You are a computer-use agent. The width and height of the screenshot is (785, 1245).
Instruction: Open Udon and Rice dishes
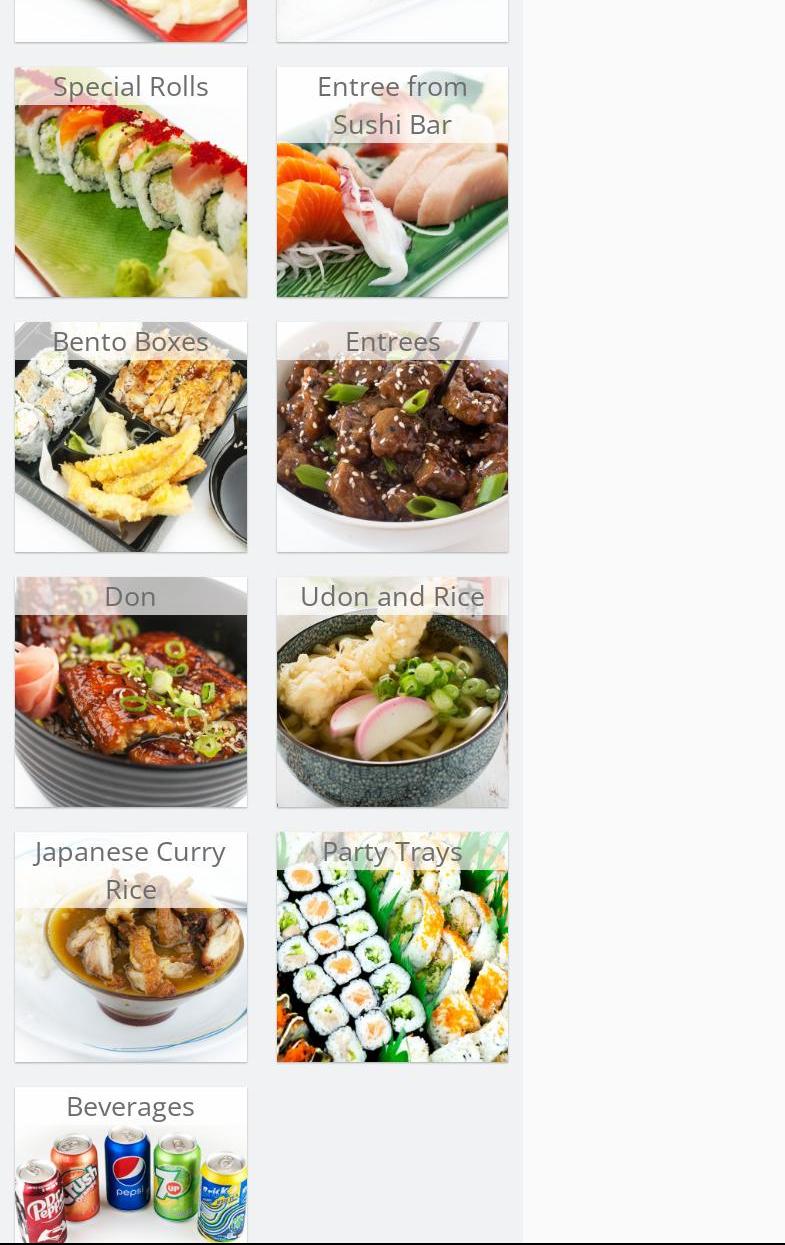coord(392,692)
